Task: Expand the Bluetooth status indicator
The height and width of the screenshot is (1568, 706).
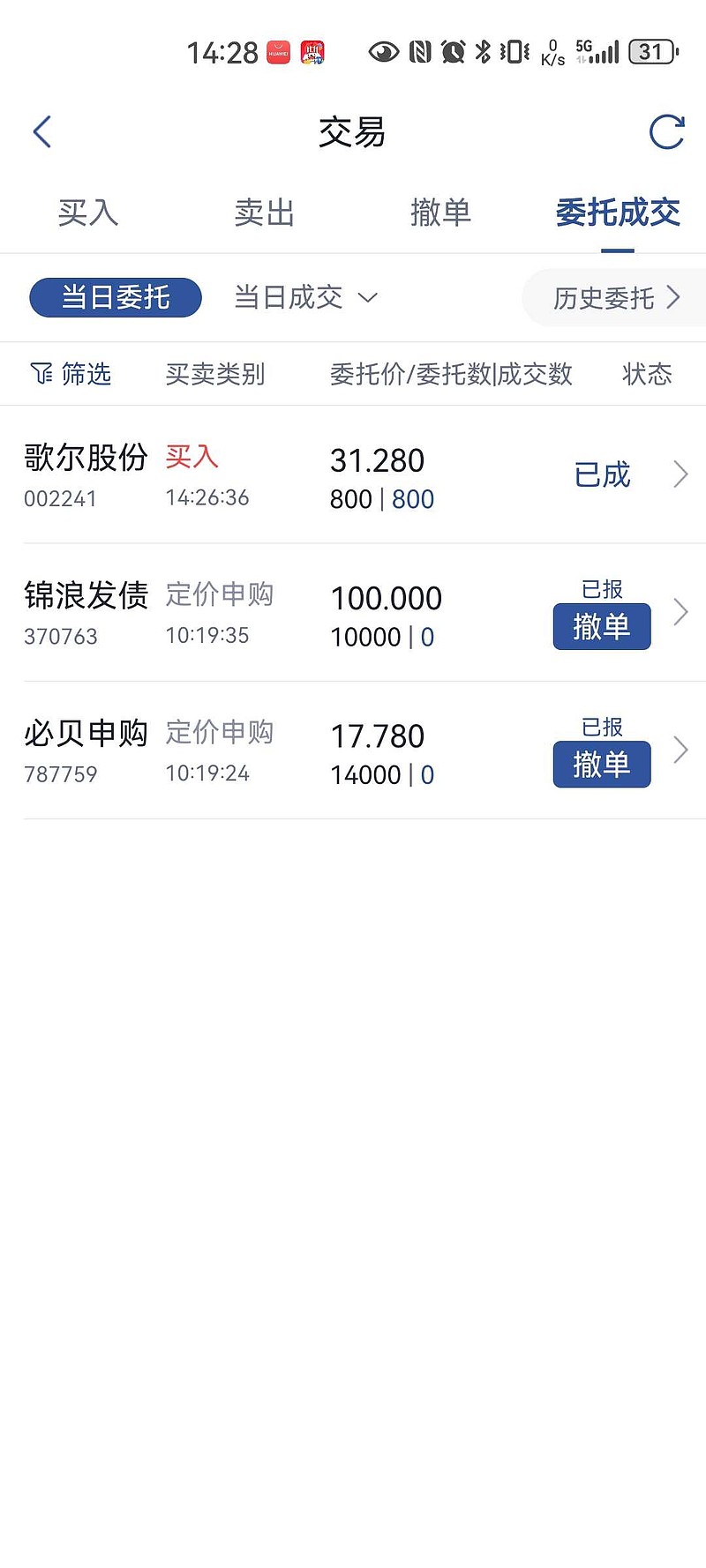Action: pos(483,51)
